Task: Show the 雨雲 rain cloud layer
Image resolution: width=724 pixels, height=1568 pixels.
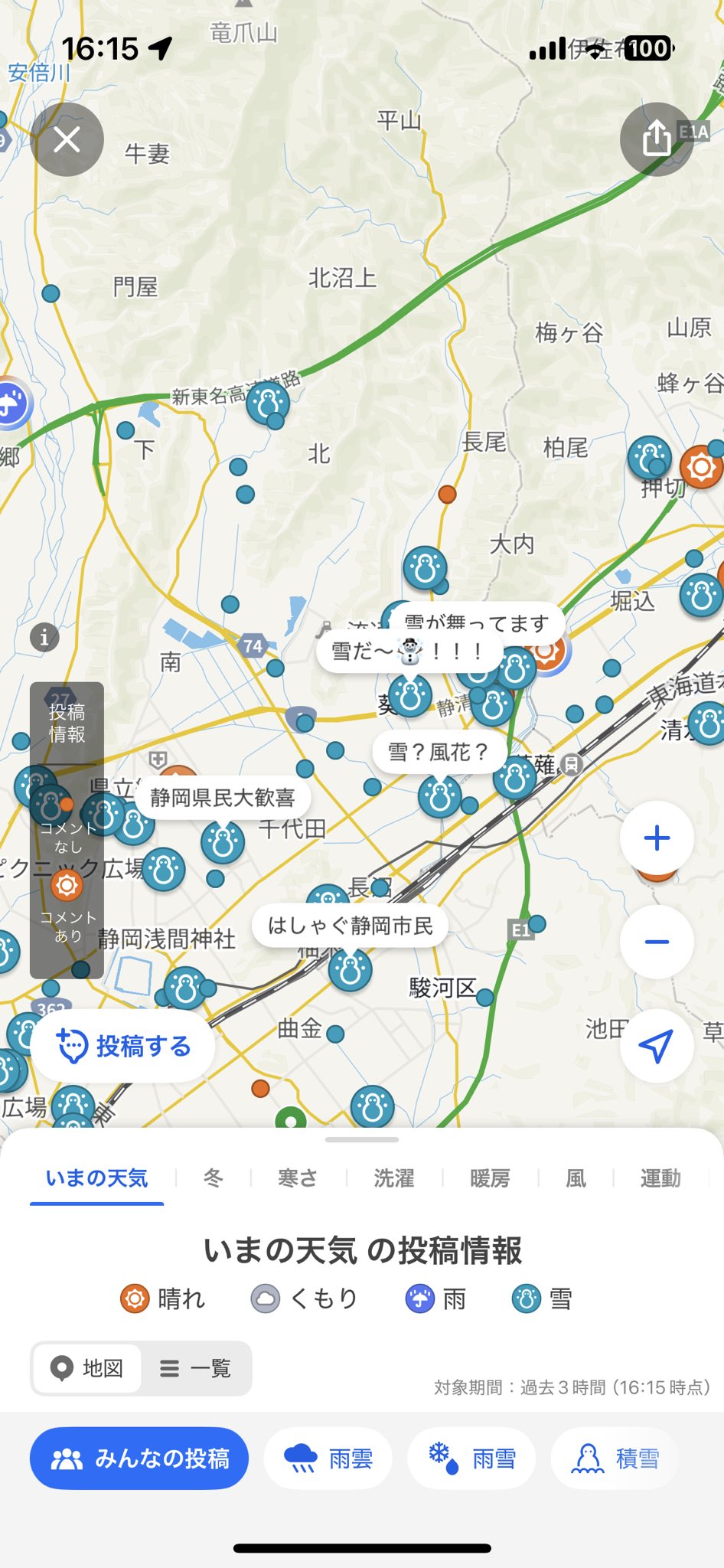Action: click(x=328, y=1459)
